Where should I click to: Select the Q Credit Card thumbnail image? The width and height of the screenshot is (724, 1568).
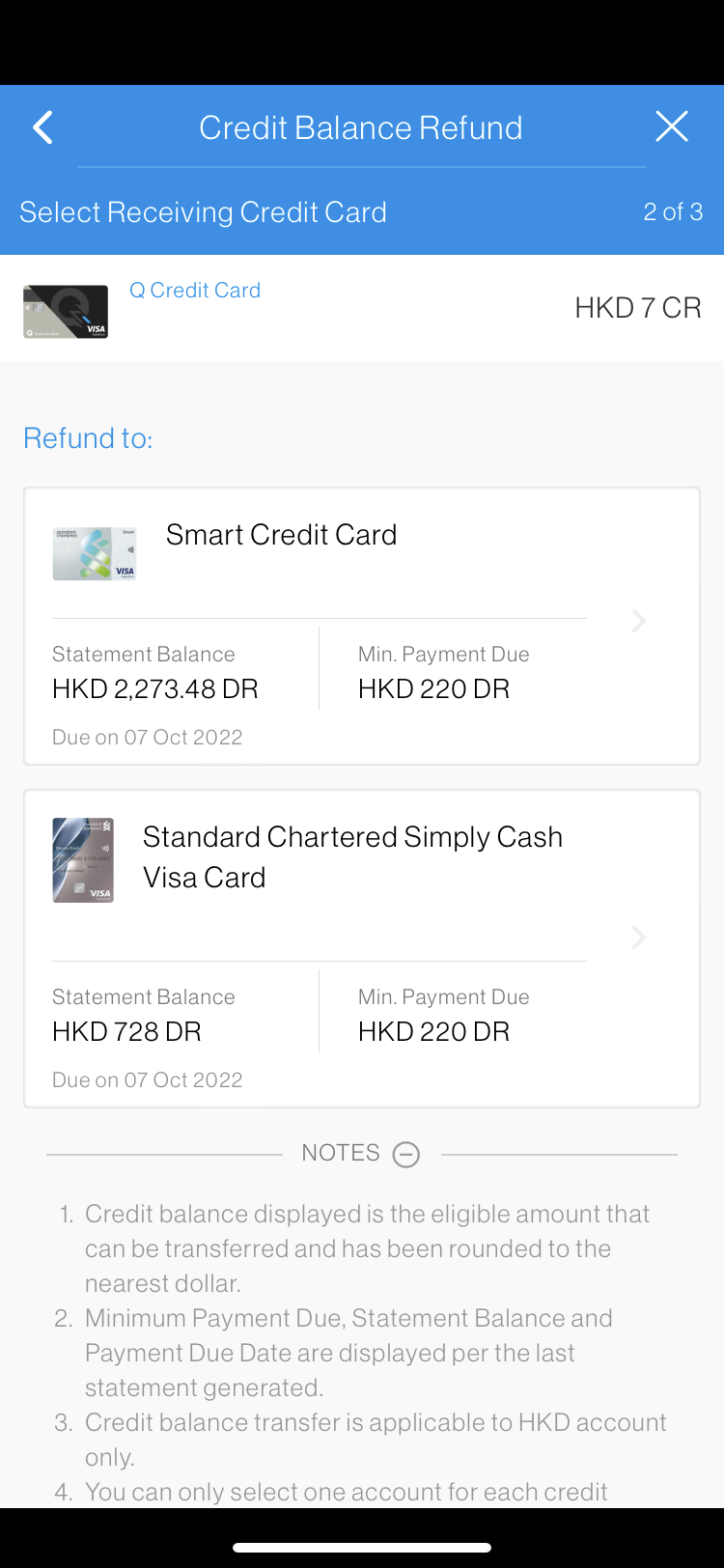tap(65, 311)
